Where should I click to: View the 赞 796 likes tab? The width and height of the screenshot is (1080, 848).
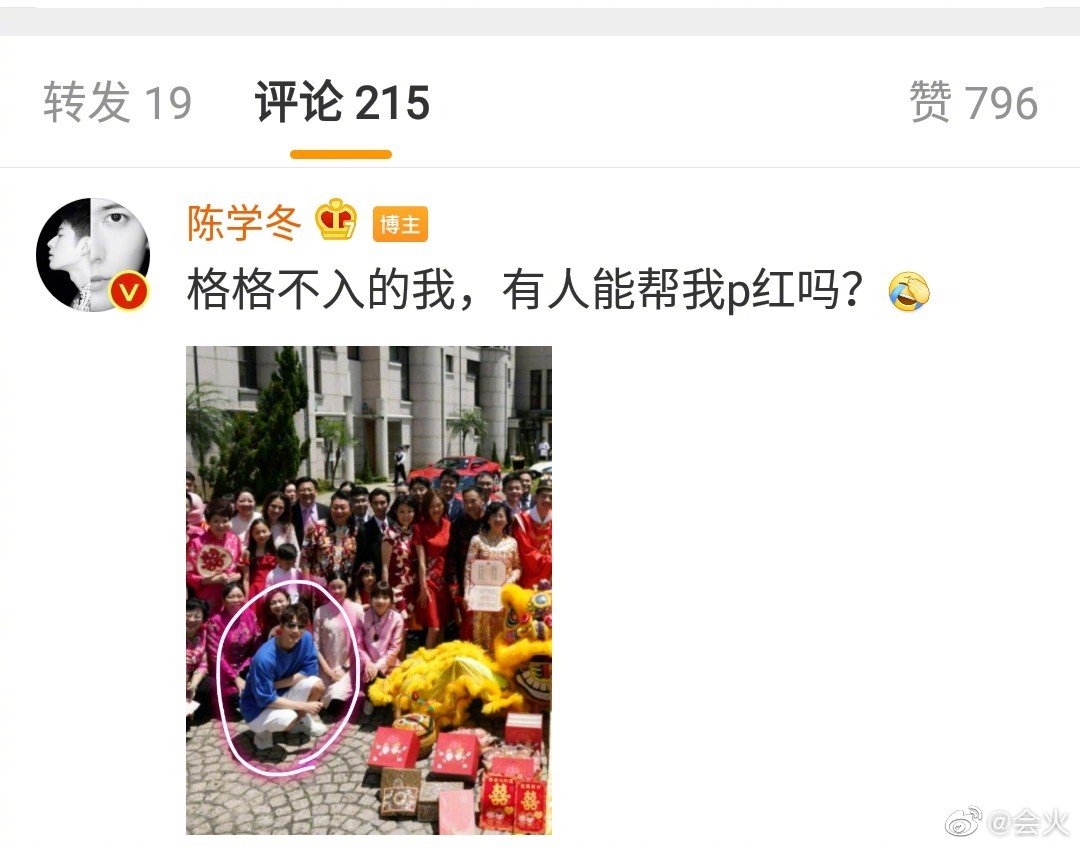[x=973, y=103]
